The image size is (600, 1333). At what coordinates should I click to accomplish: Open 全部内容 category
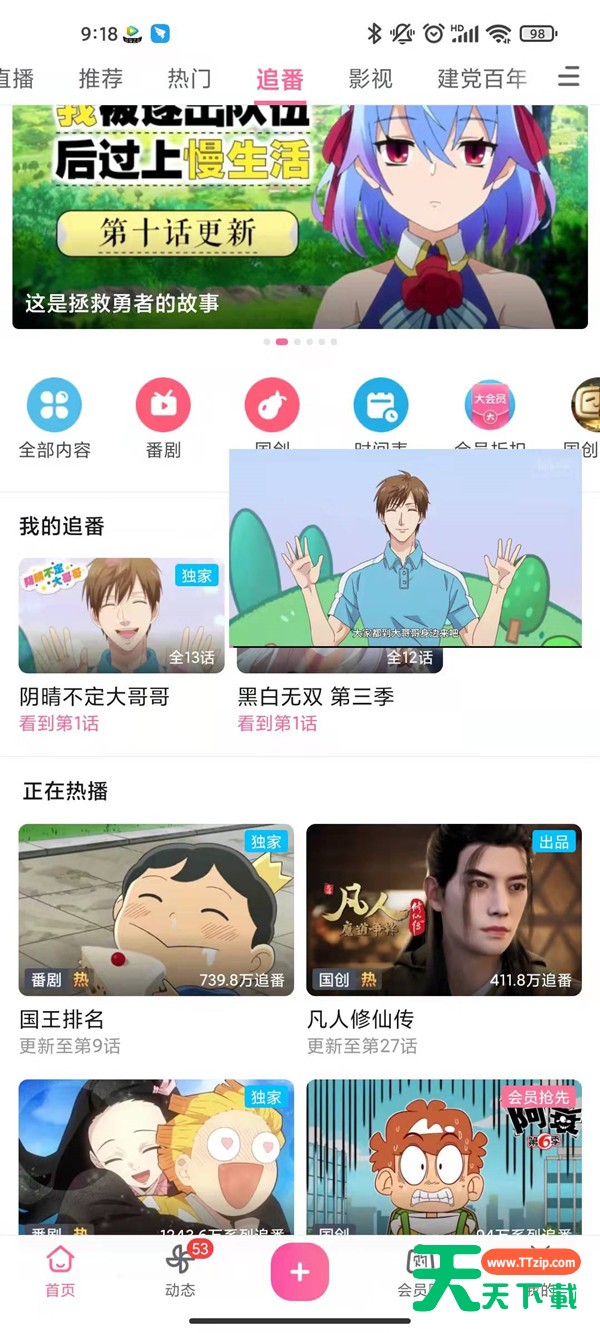55,419
